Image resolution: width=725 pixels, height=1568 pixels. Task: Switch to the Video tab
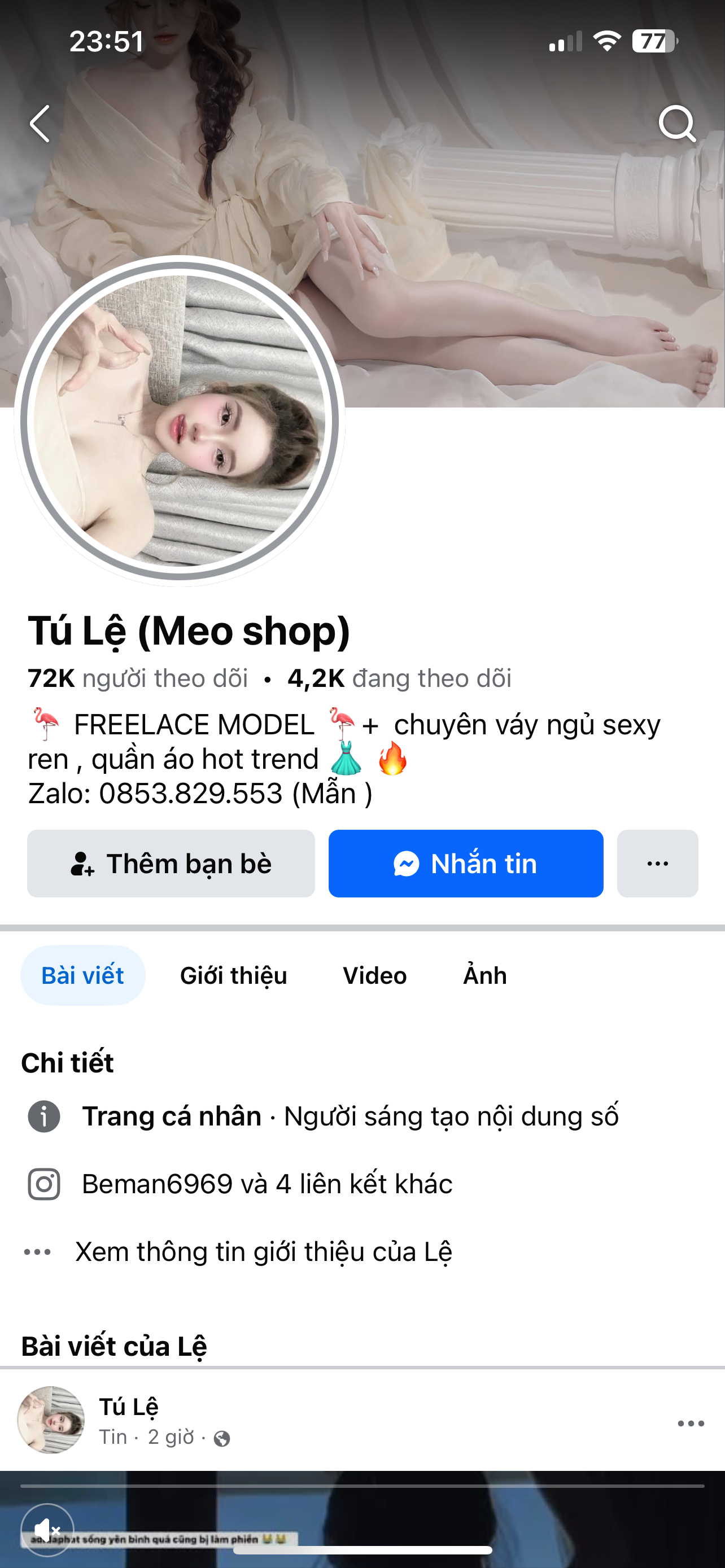pos(374,975)
